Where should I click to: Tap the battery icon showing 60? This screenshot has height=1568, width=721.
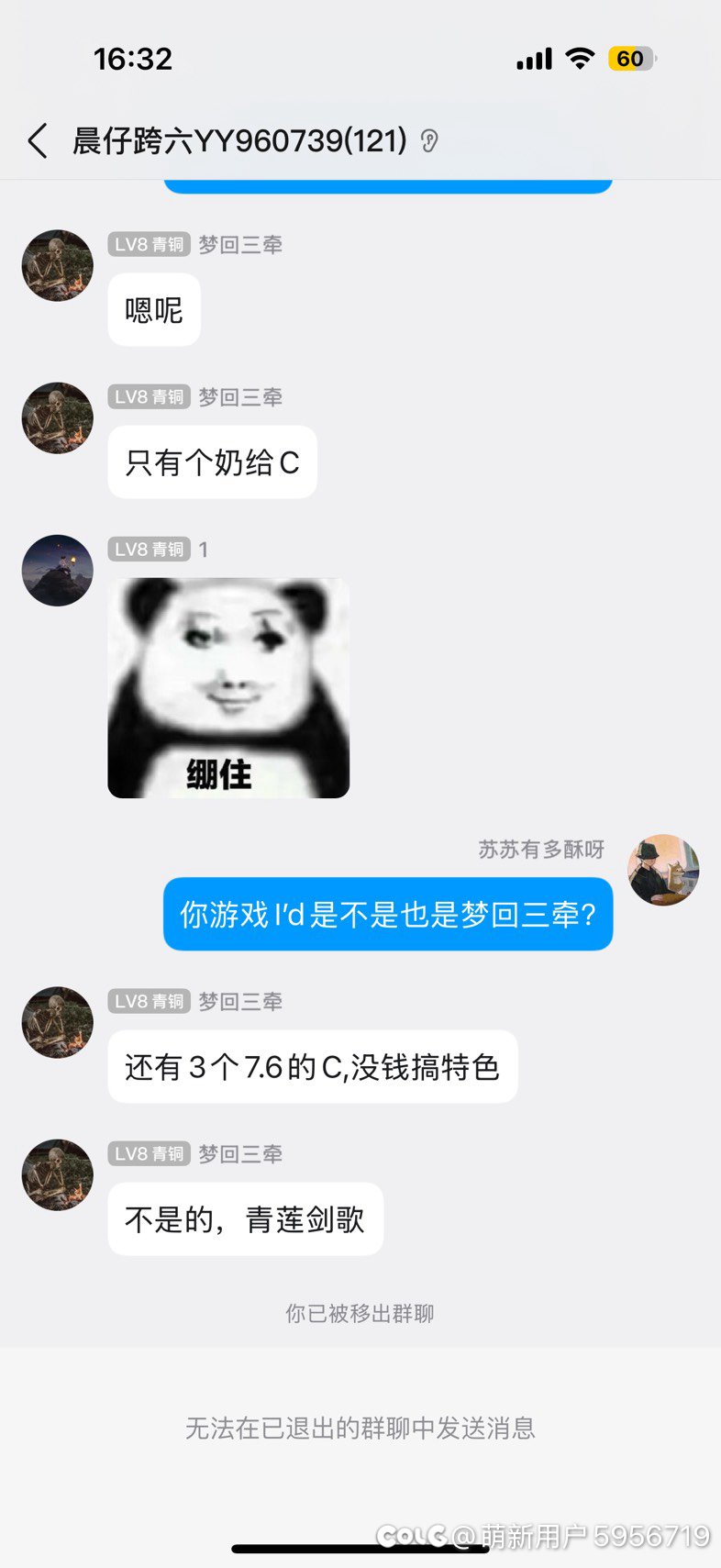tap(629, 58)
